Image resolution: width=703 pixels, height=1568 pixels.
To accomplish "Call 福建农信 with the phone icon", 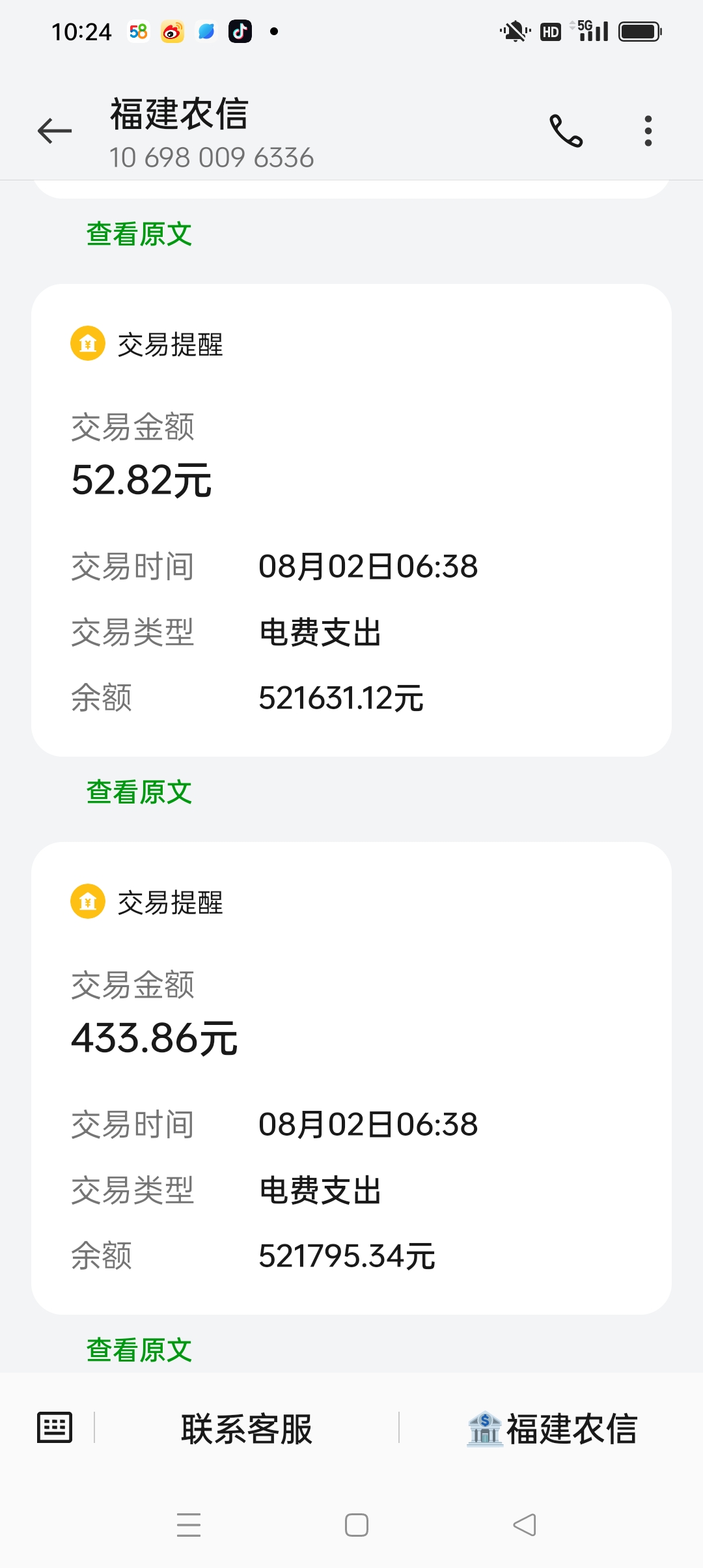I will (566, 131).
